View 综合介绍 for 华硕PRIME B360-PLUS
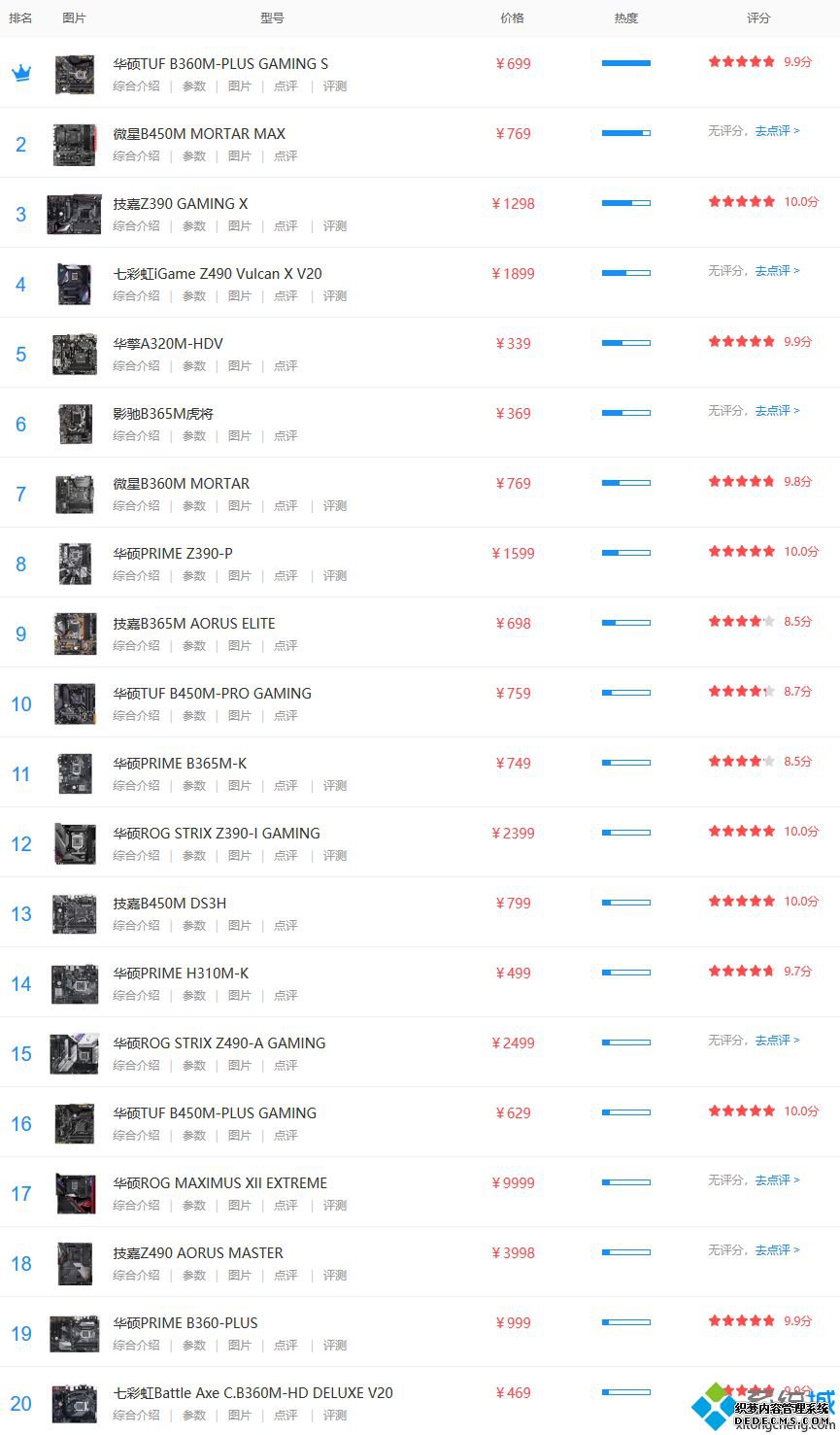The width and height of the screenshot is (840, 1435). click(x=136, y=1346)
